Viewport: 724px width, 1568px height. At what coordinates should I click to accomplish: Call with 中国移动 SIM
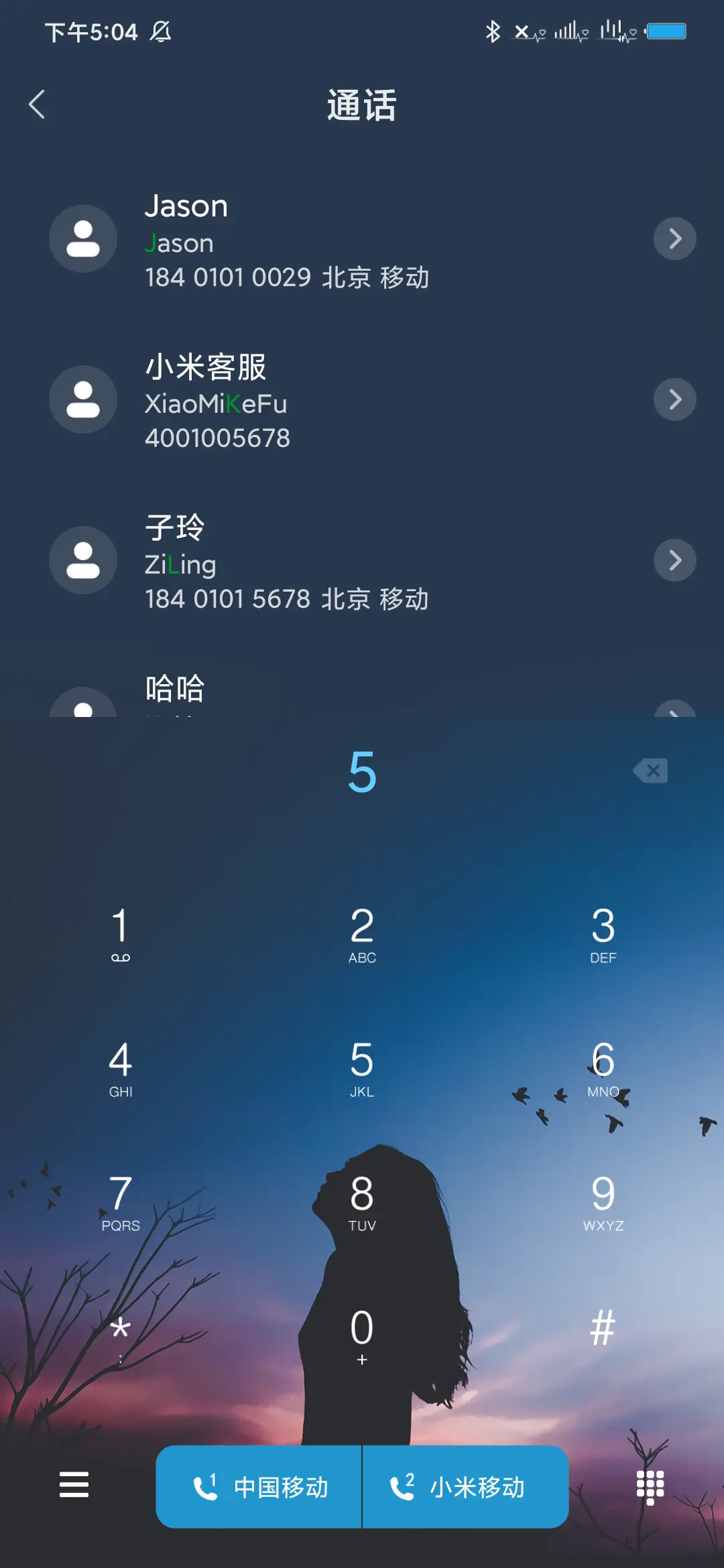[x=259, y=1487]
